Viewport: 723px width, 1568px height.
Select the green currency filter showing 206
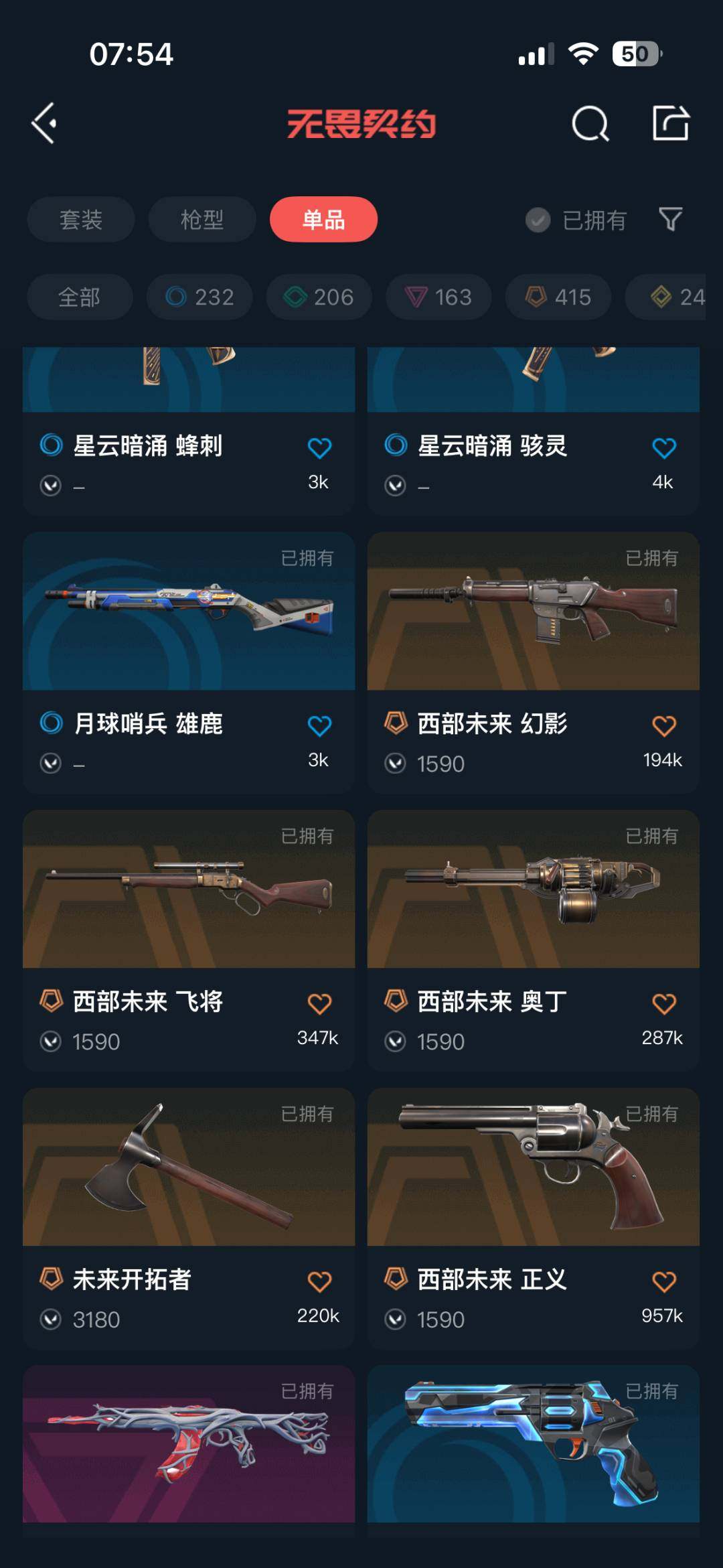(318, 297)
